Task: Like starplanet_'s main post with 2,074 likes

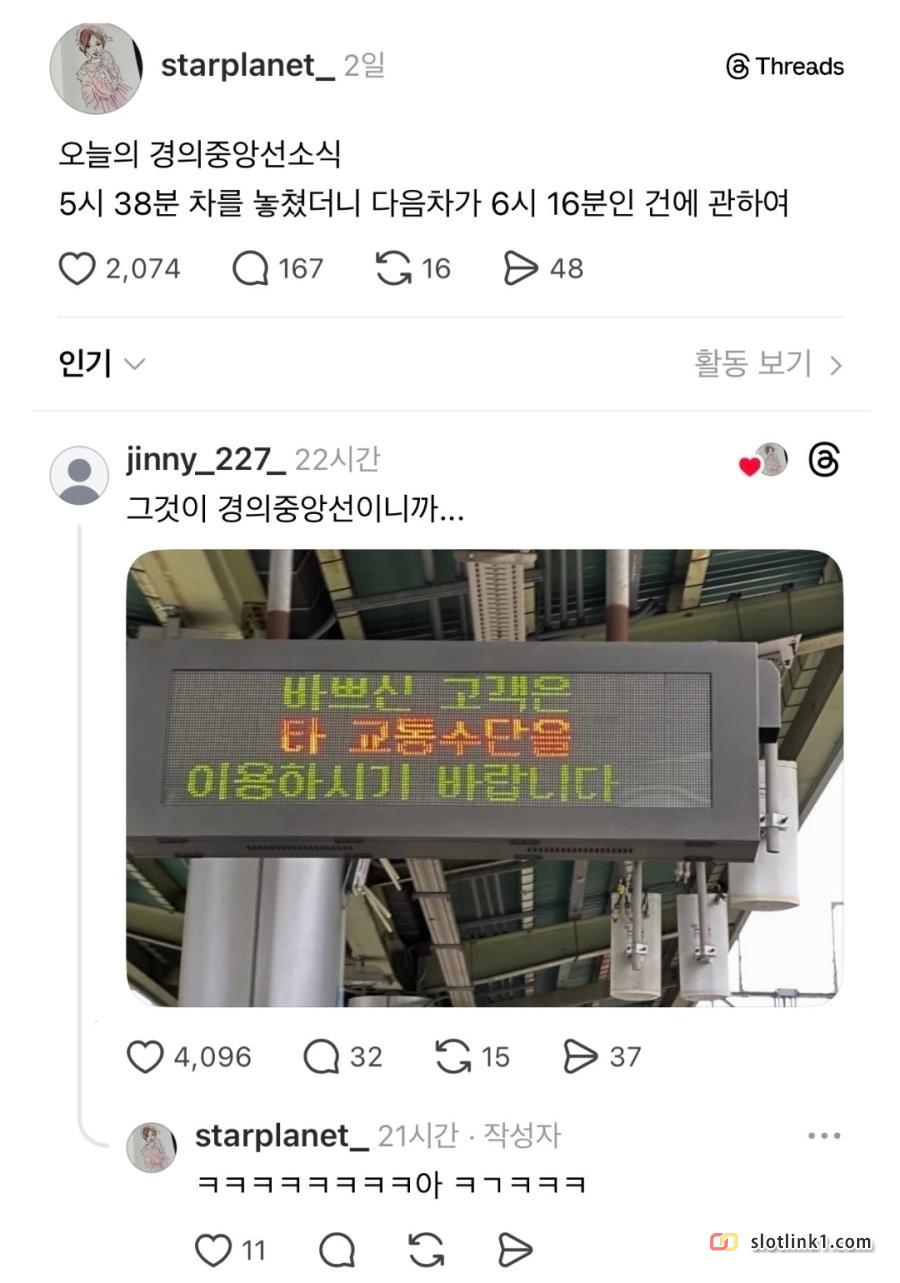Action: coord(77,268)
